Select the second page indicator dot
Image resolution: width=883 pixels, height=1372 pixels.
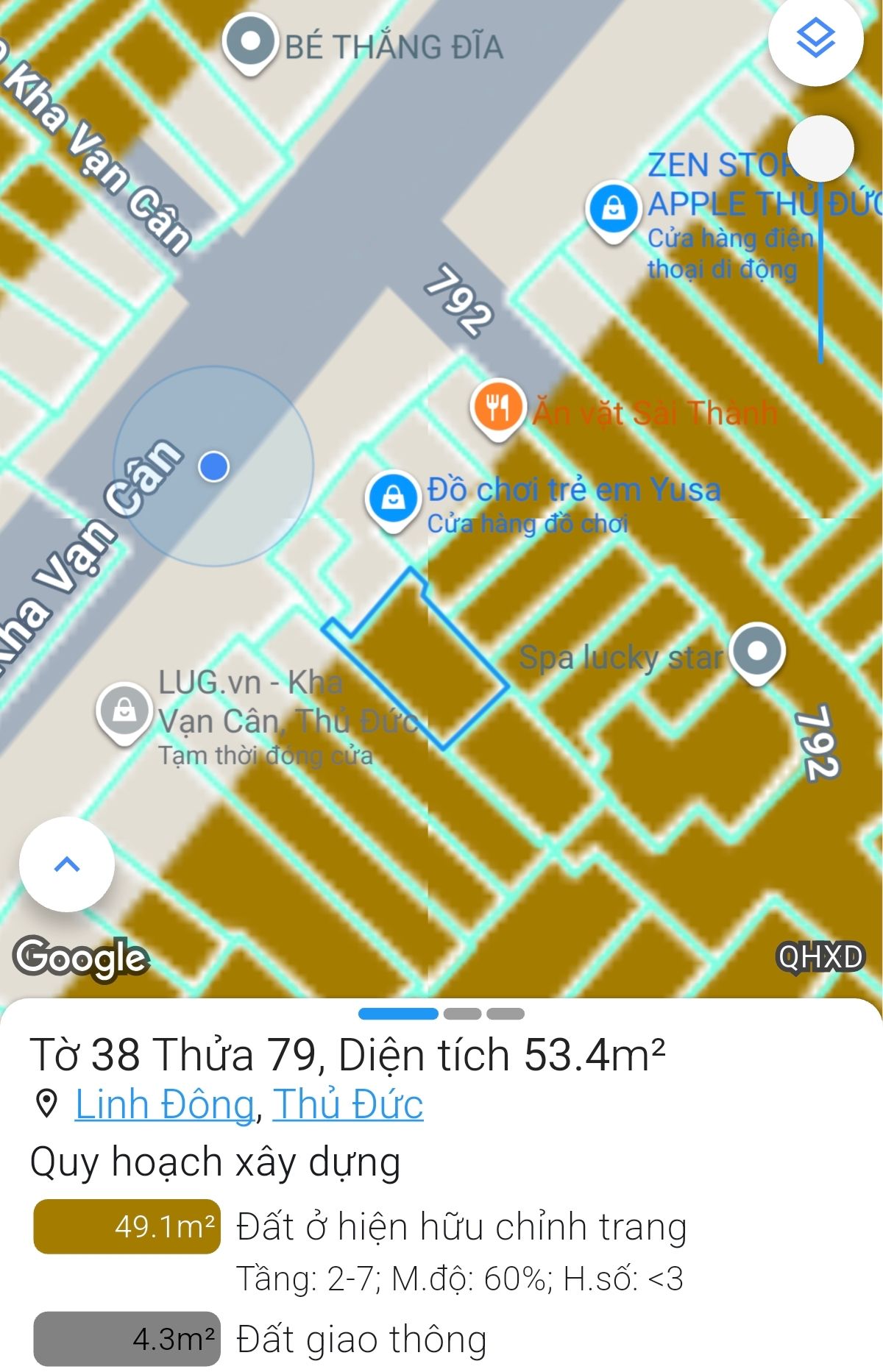(x=462, y=1014)
